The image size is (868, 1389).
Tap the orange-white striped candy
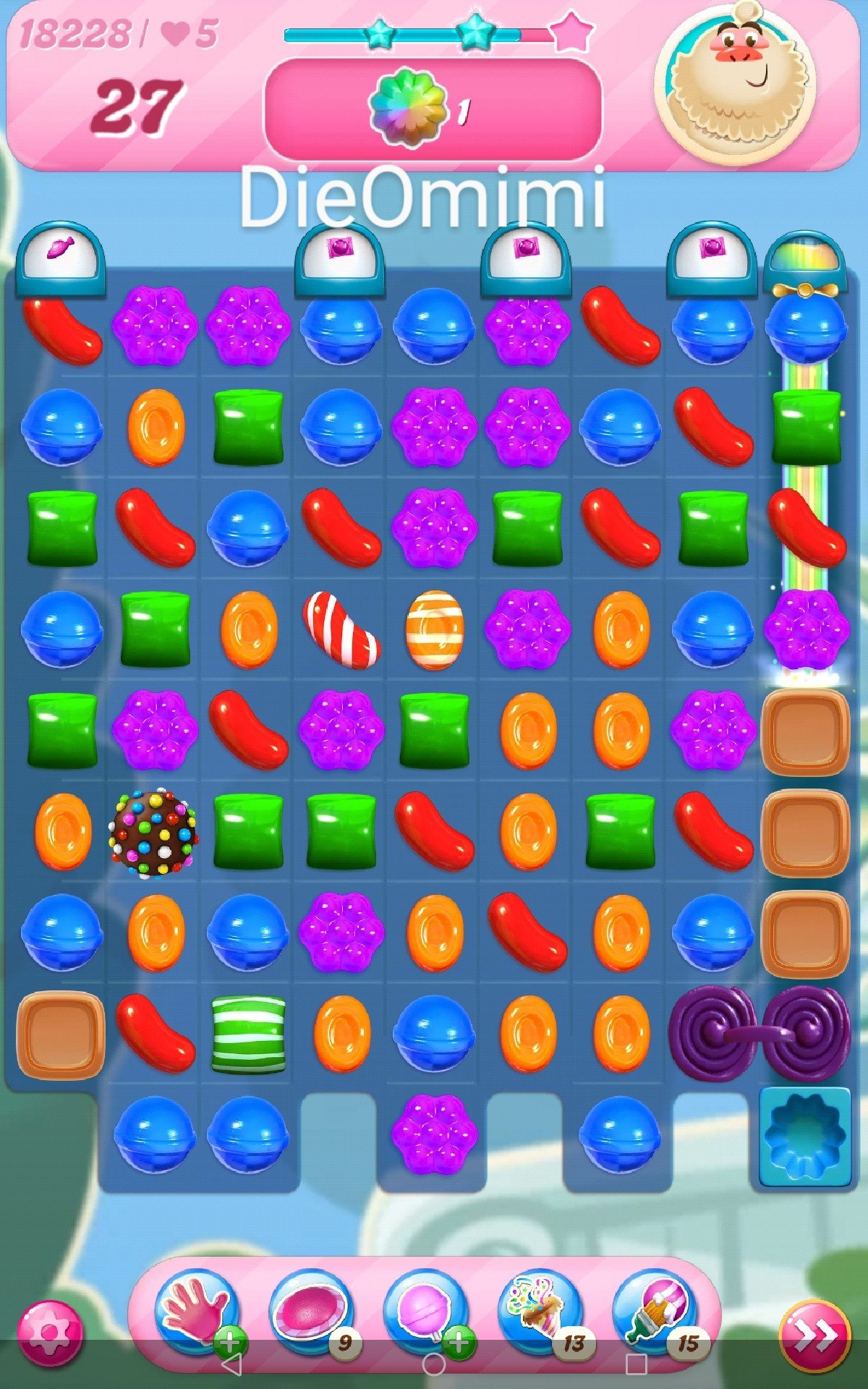pos(434,629)
